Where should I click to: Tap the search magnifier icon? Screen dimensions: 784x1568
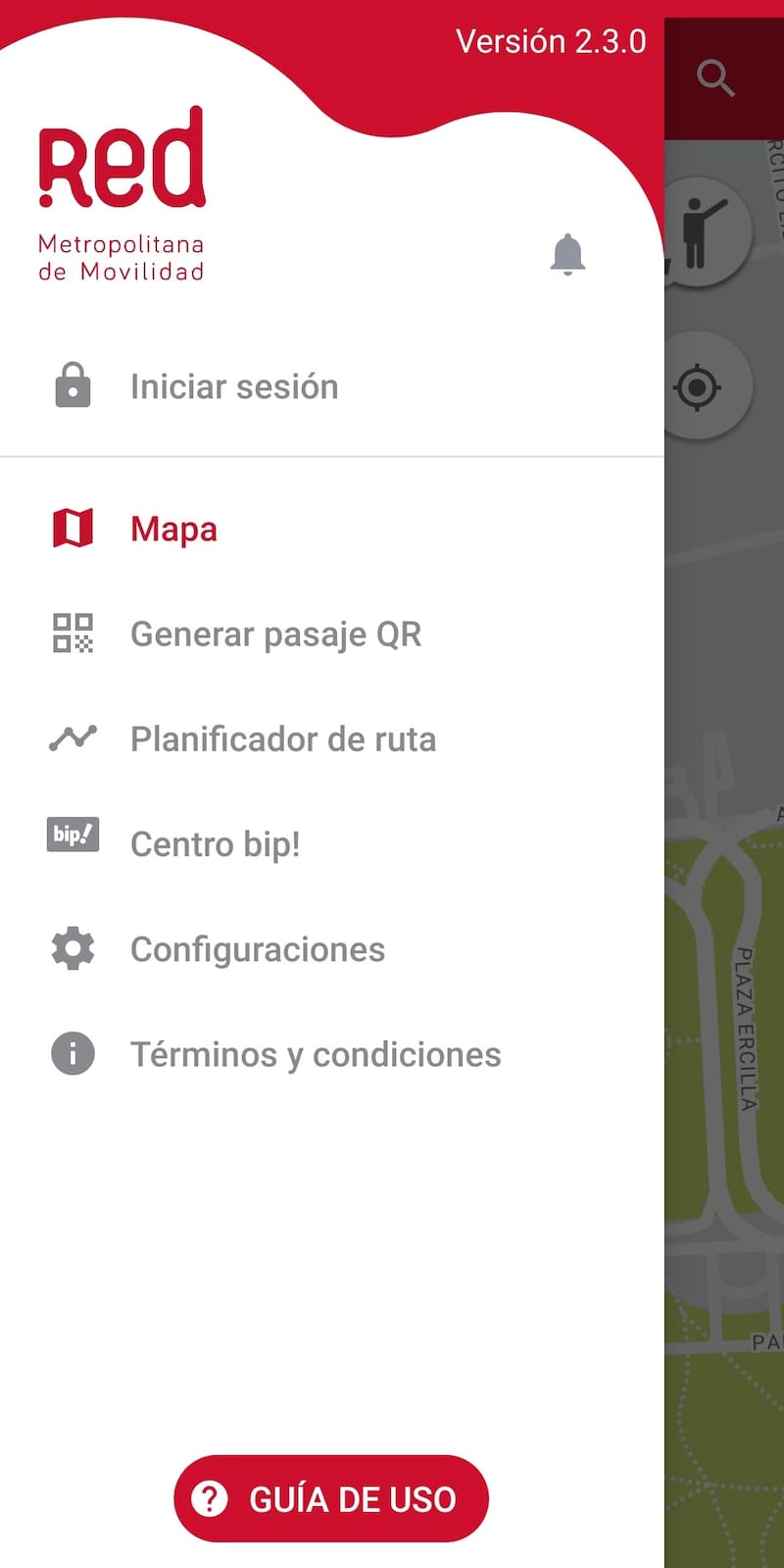click(715, 78)
